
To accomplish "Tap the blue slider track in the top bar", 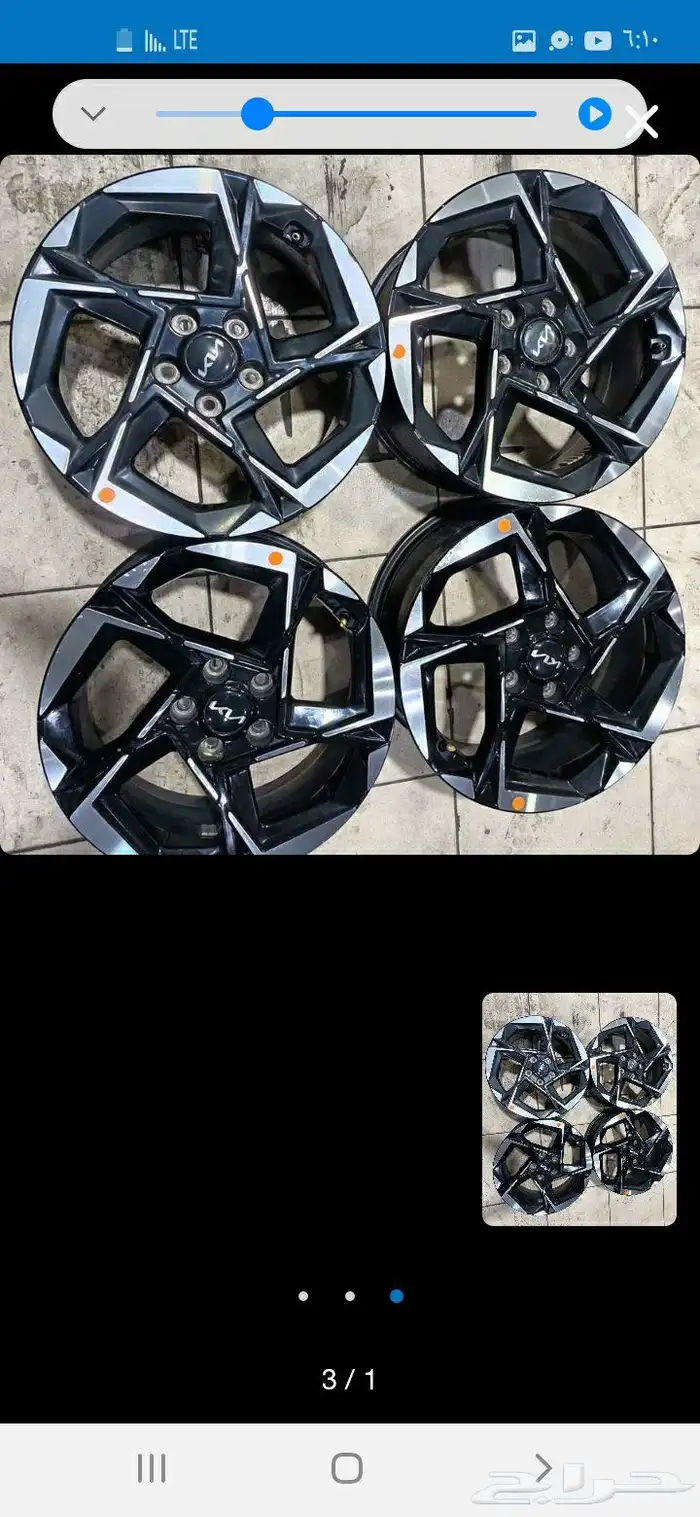I will 346,114.
